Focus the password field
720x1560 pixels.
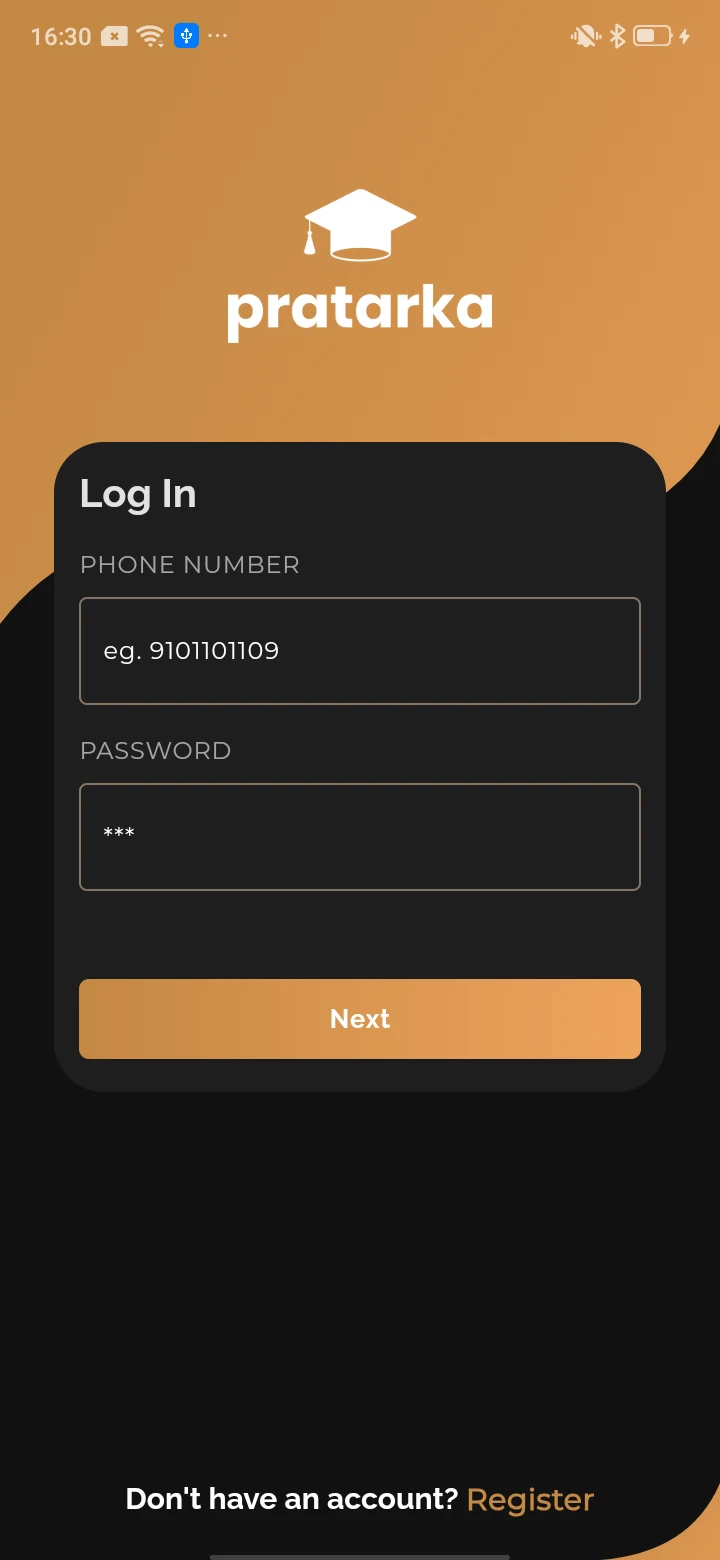[x=360, y=837]
